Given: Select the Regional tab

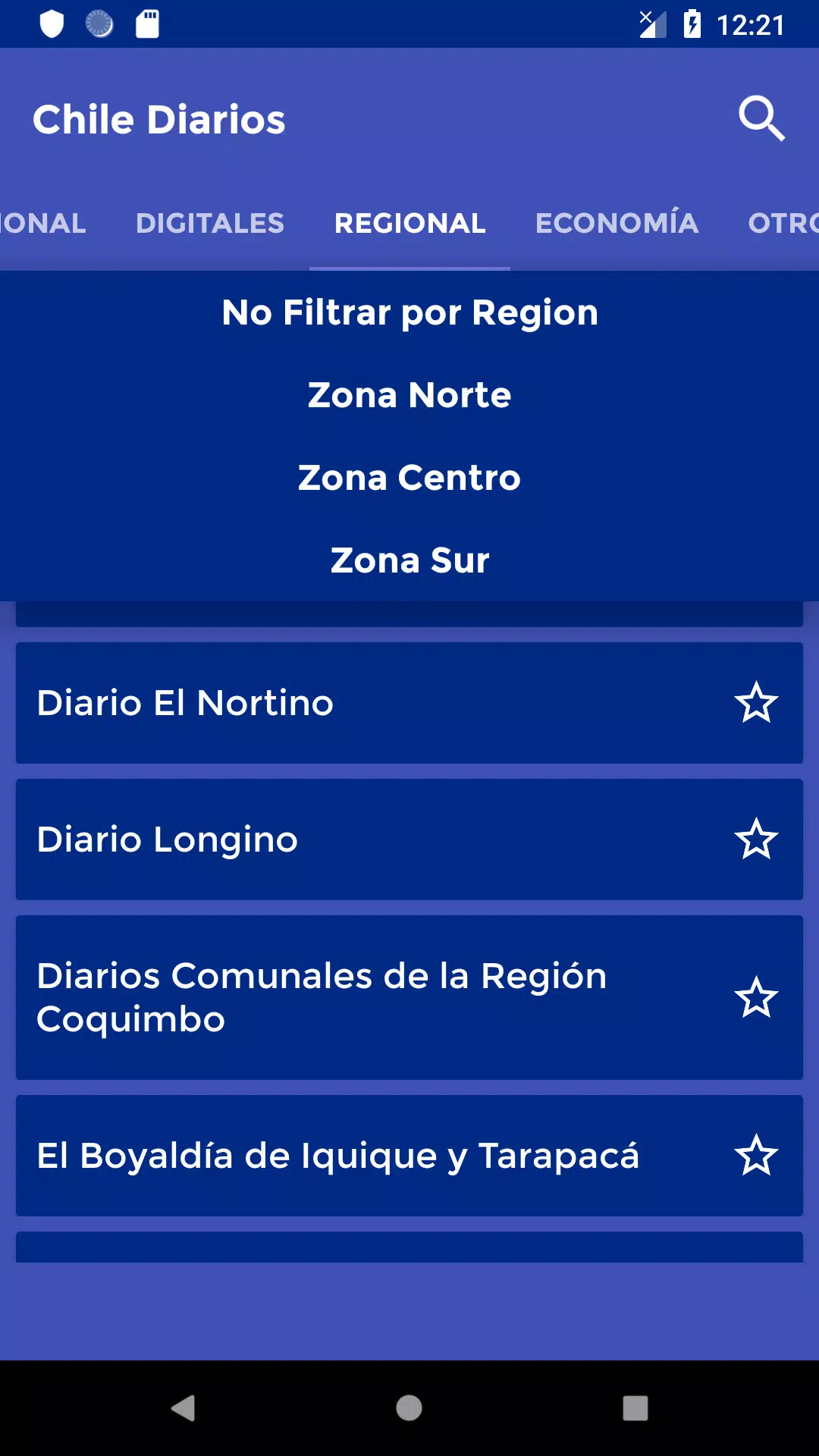Looking at the screenshot, I should coord(409,223).
